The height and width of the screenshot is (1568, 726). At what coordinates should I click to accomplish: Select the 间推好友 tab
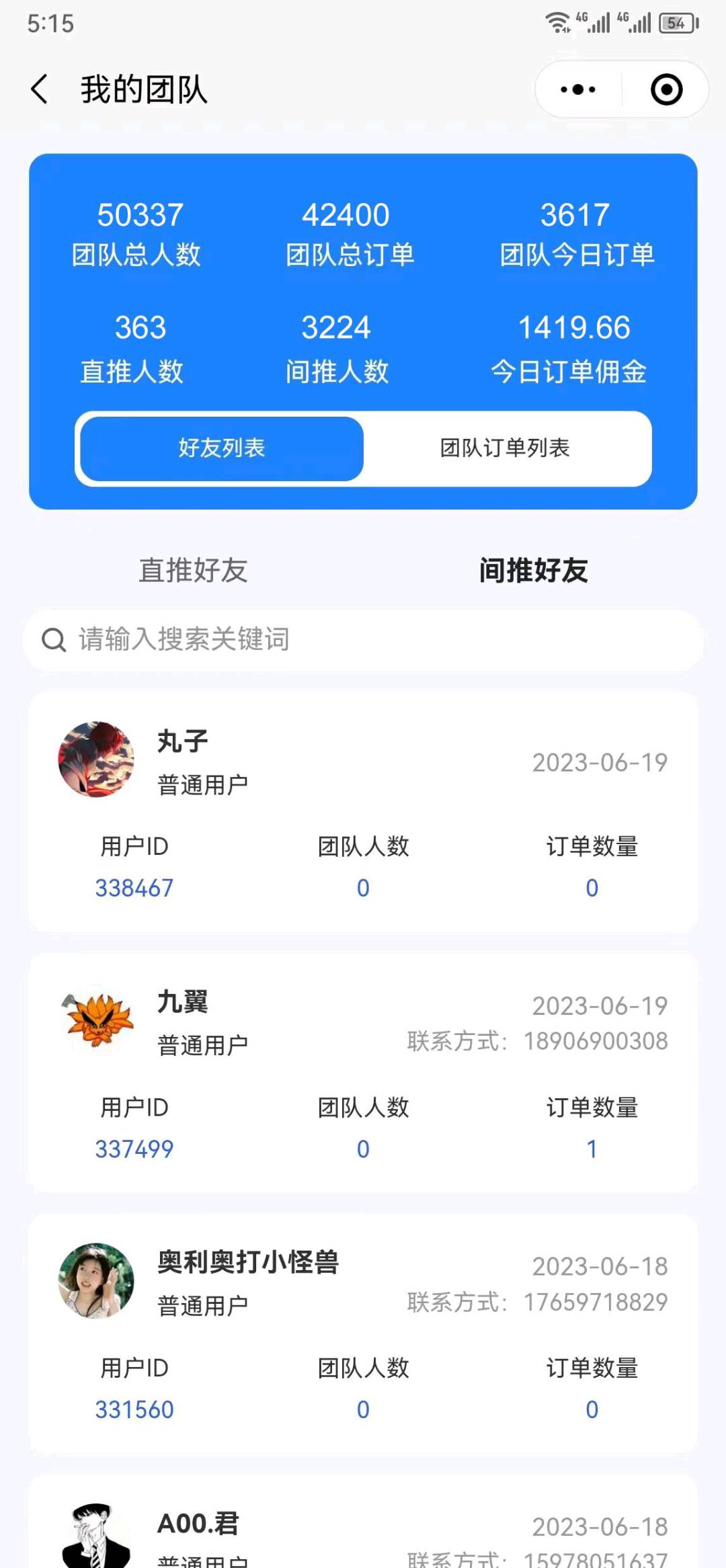[534, 571]
